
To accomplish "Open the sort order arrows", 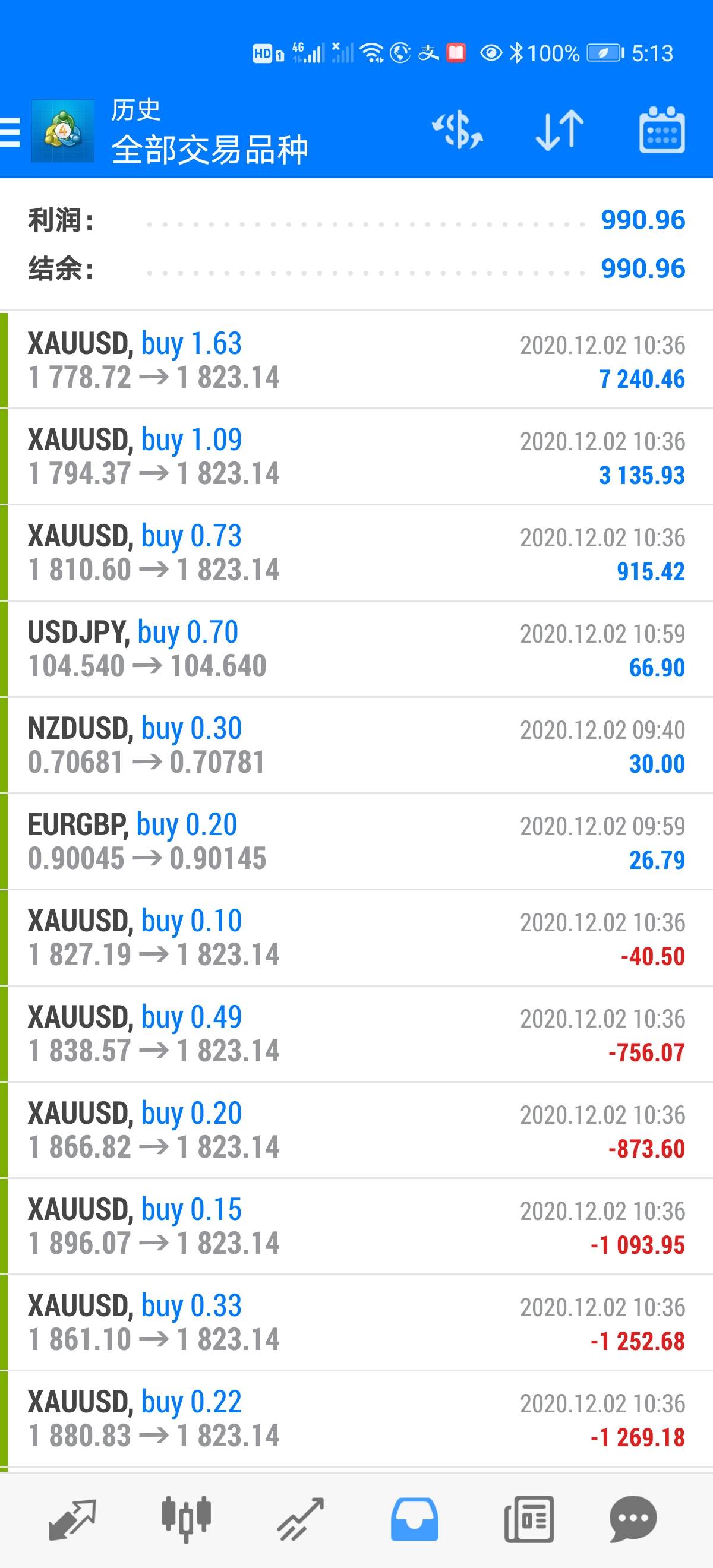I will [x=560, y=130].
